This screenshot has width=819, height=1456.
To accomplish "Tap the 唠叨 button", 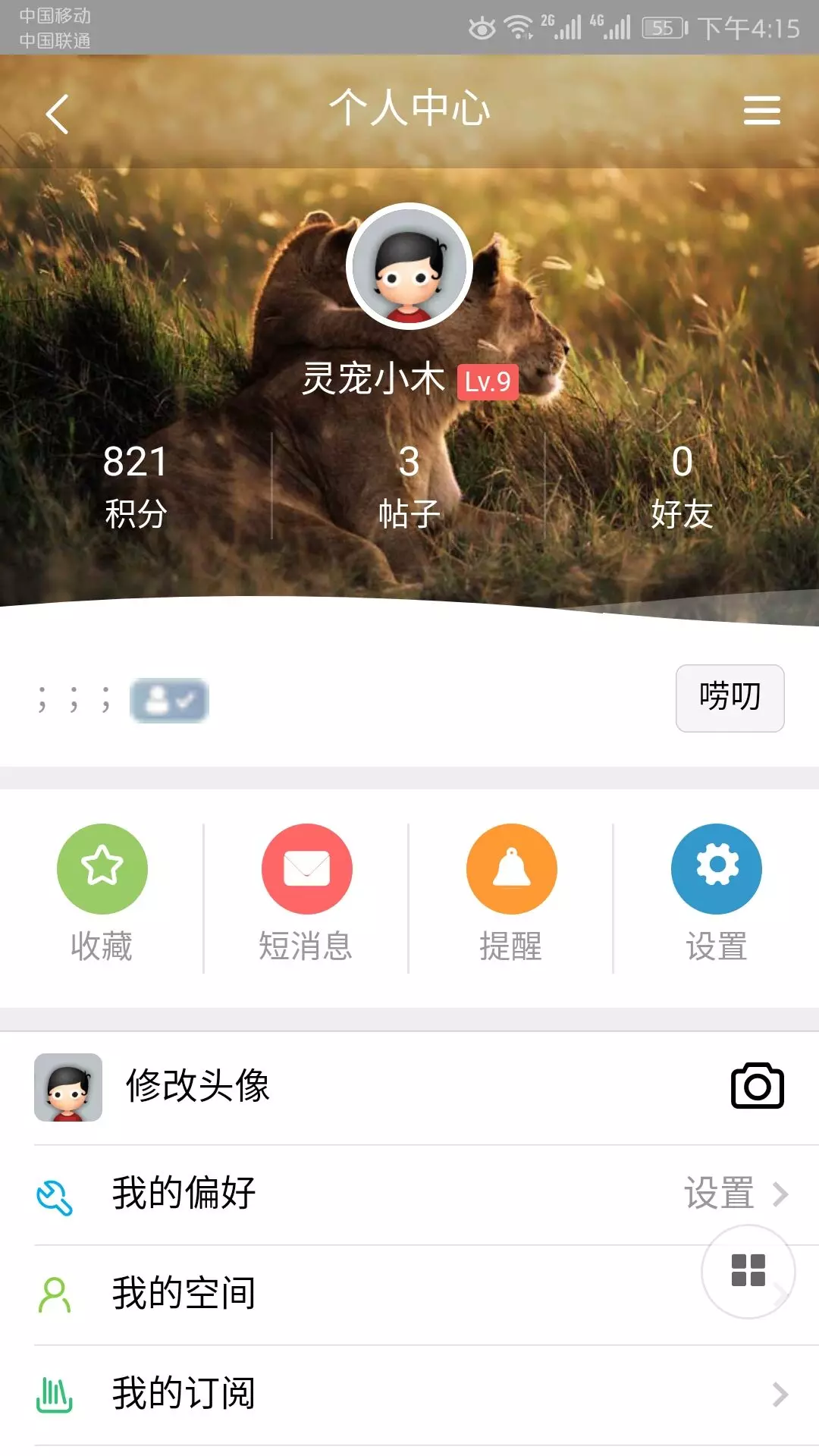I will point(730,698).
